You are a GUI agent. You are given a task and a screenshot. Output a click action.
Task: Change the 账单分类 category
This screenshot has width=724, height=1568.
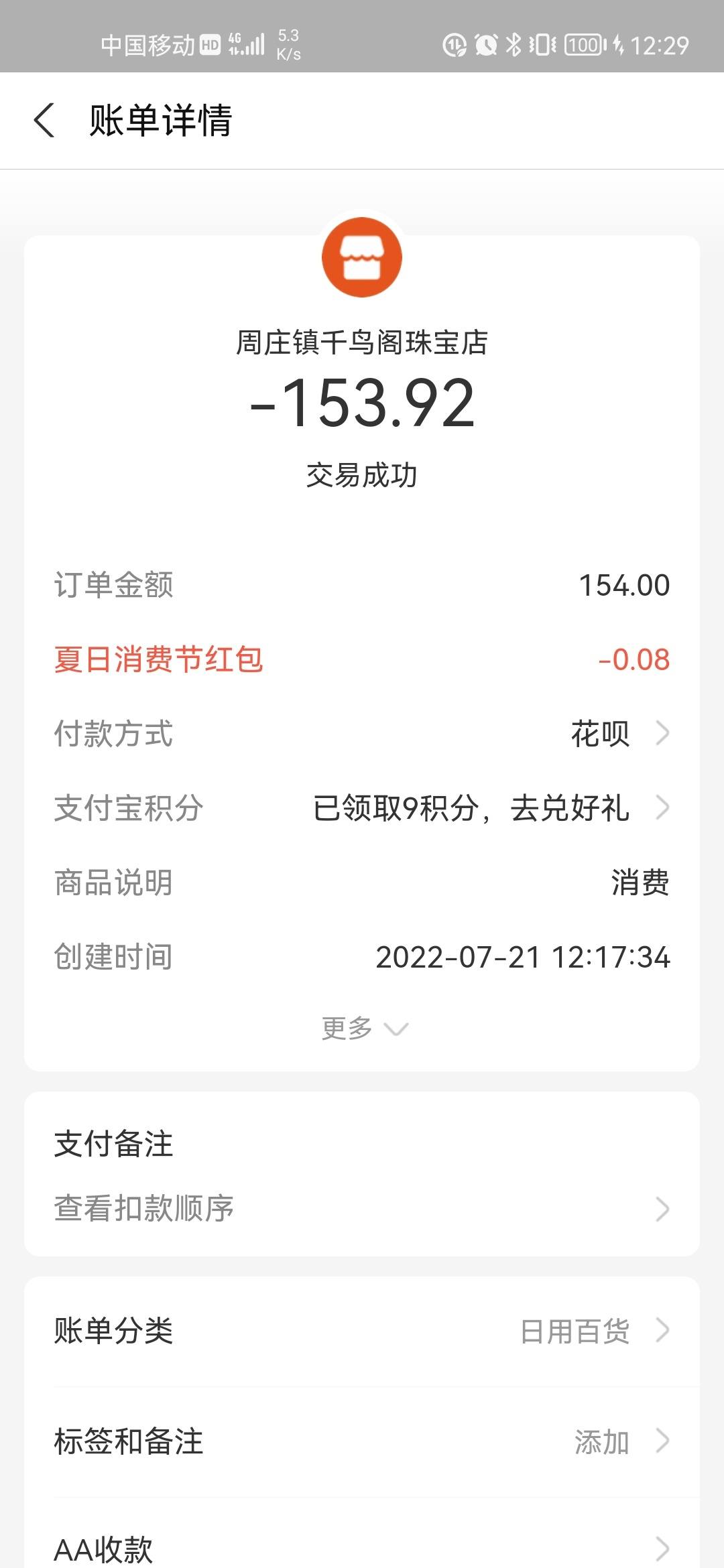pos(362,1331)
